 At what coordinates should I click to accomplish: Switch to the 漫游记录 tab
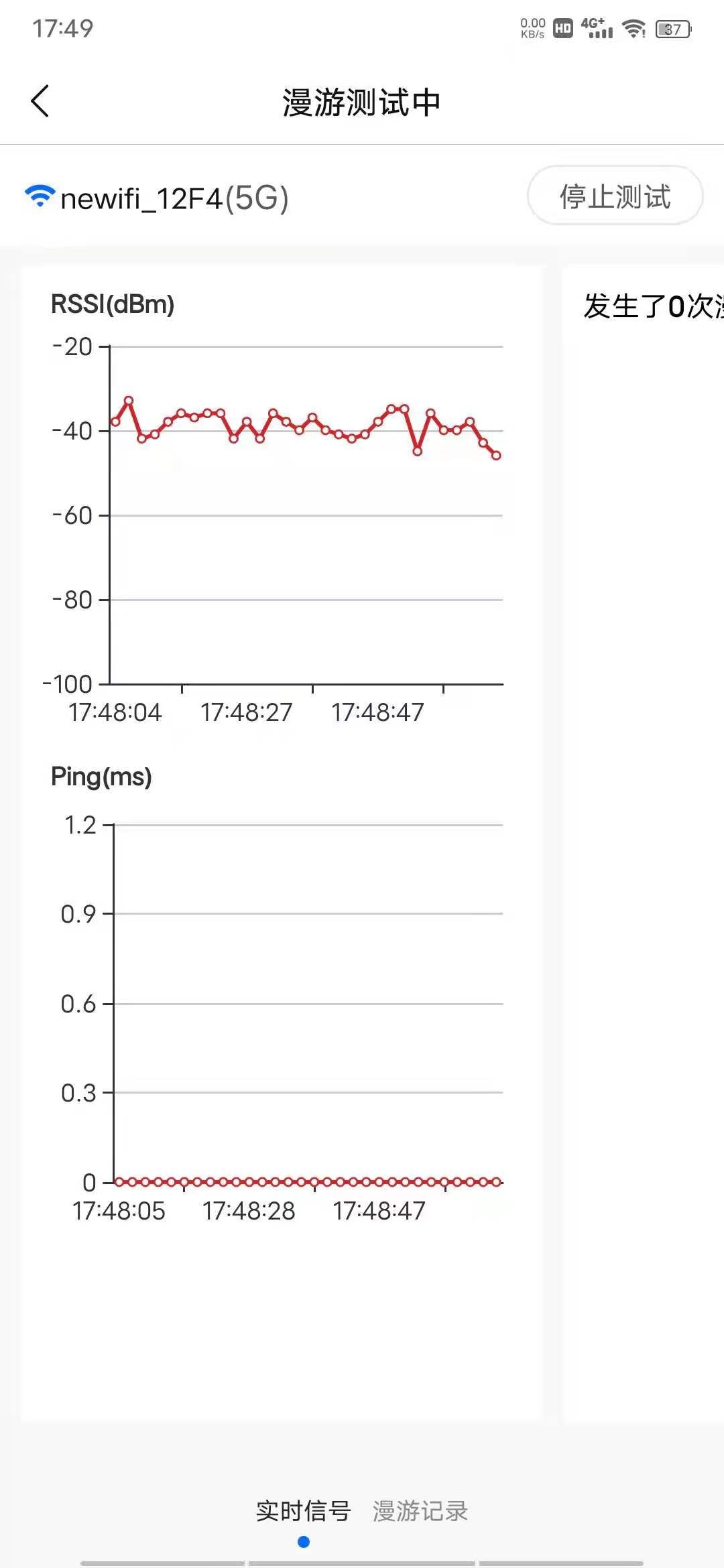point(420,1511)
